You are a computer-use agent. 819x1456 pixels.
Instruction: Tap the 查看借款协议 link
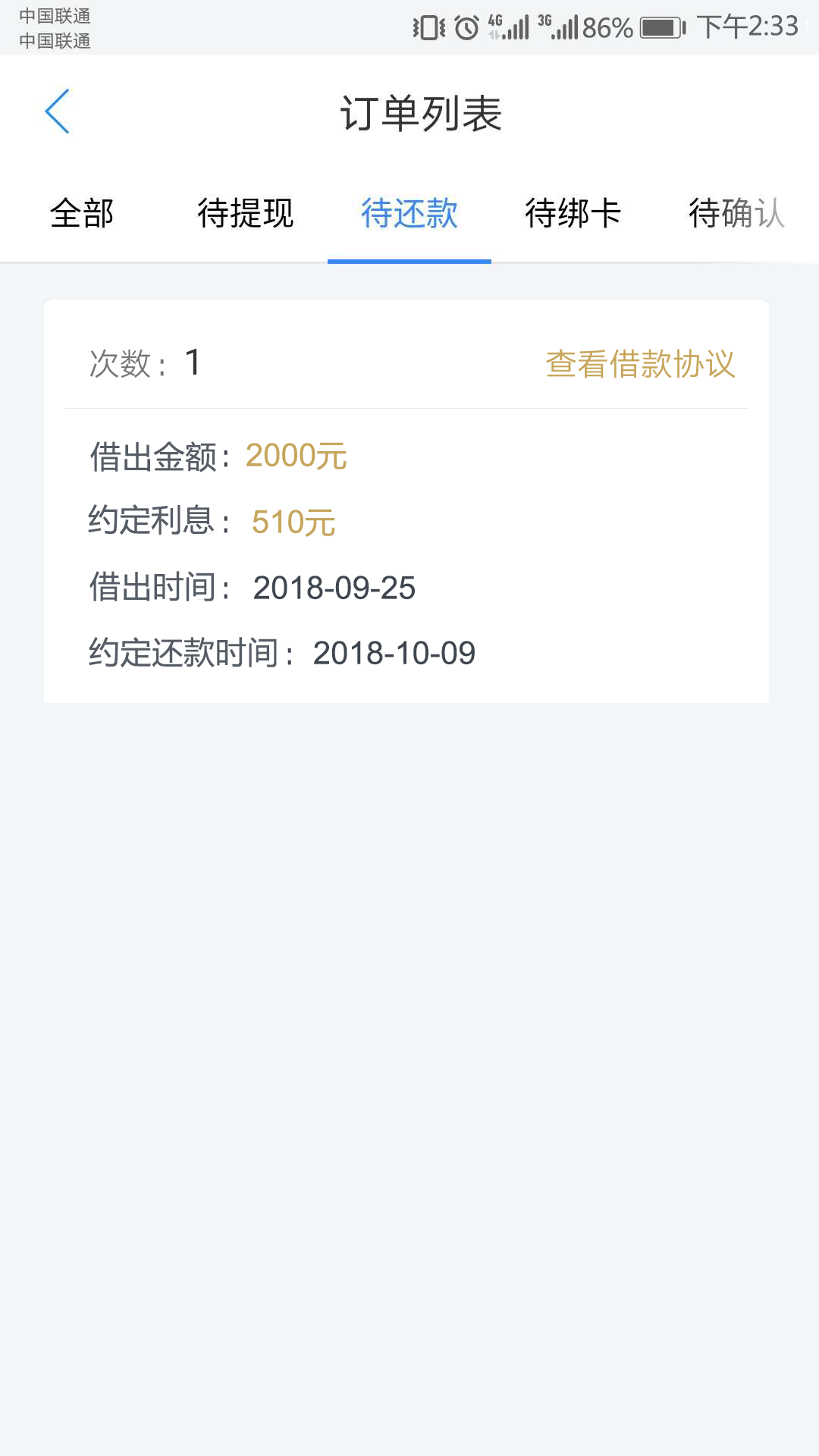[x=641, y=364]
